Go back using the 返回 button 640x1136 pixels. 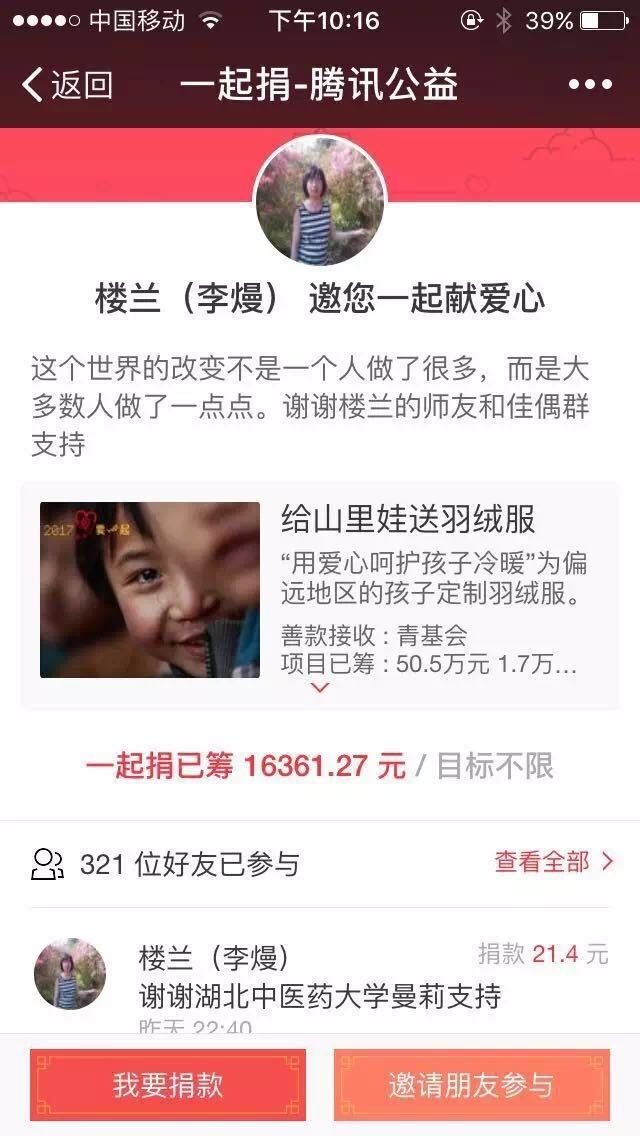[x=66, y=85]
